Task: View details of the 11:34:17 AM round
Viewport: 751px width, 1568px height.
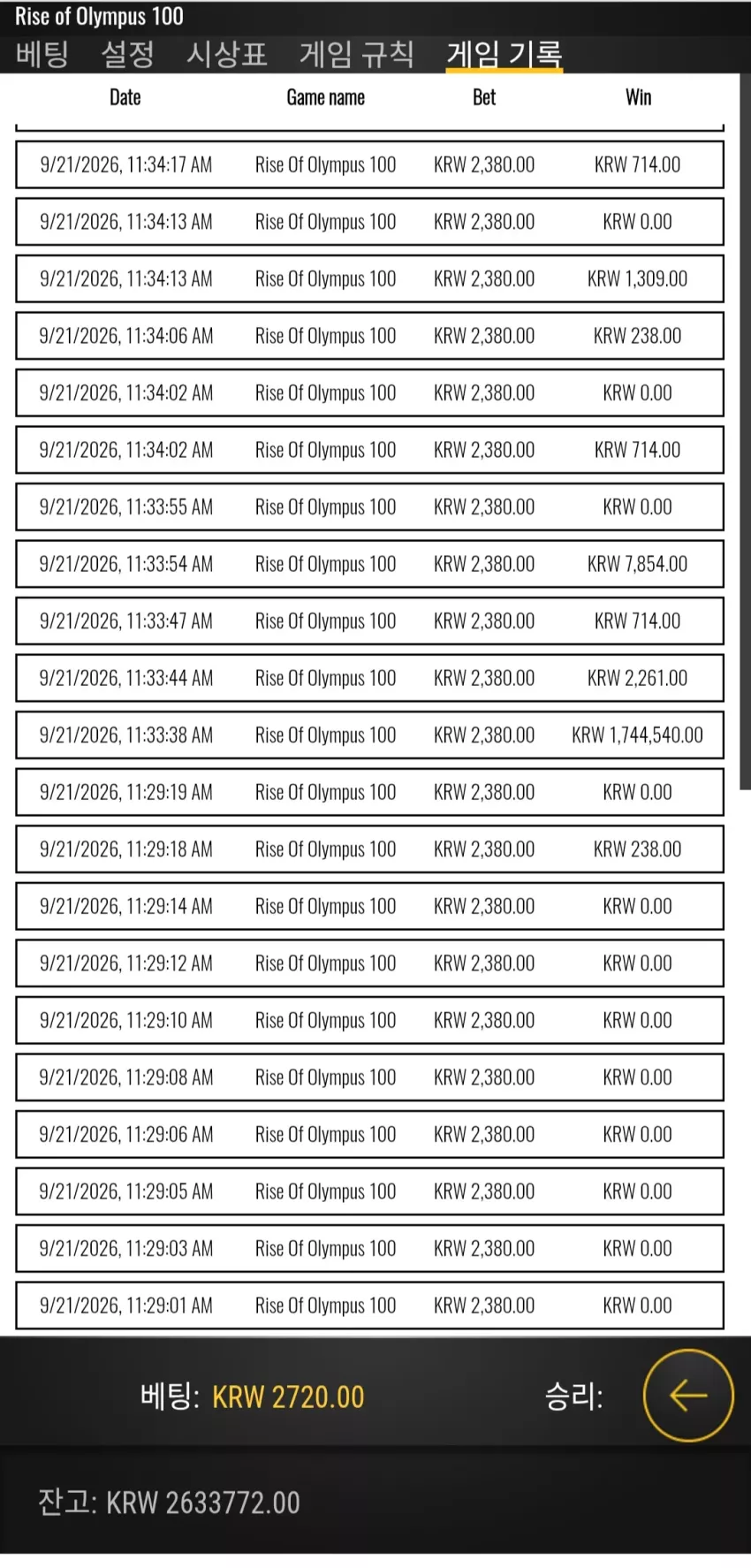Action: pos(369,164)
